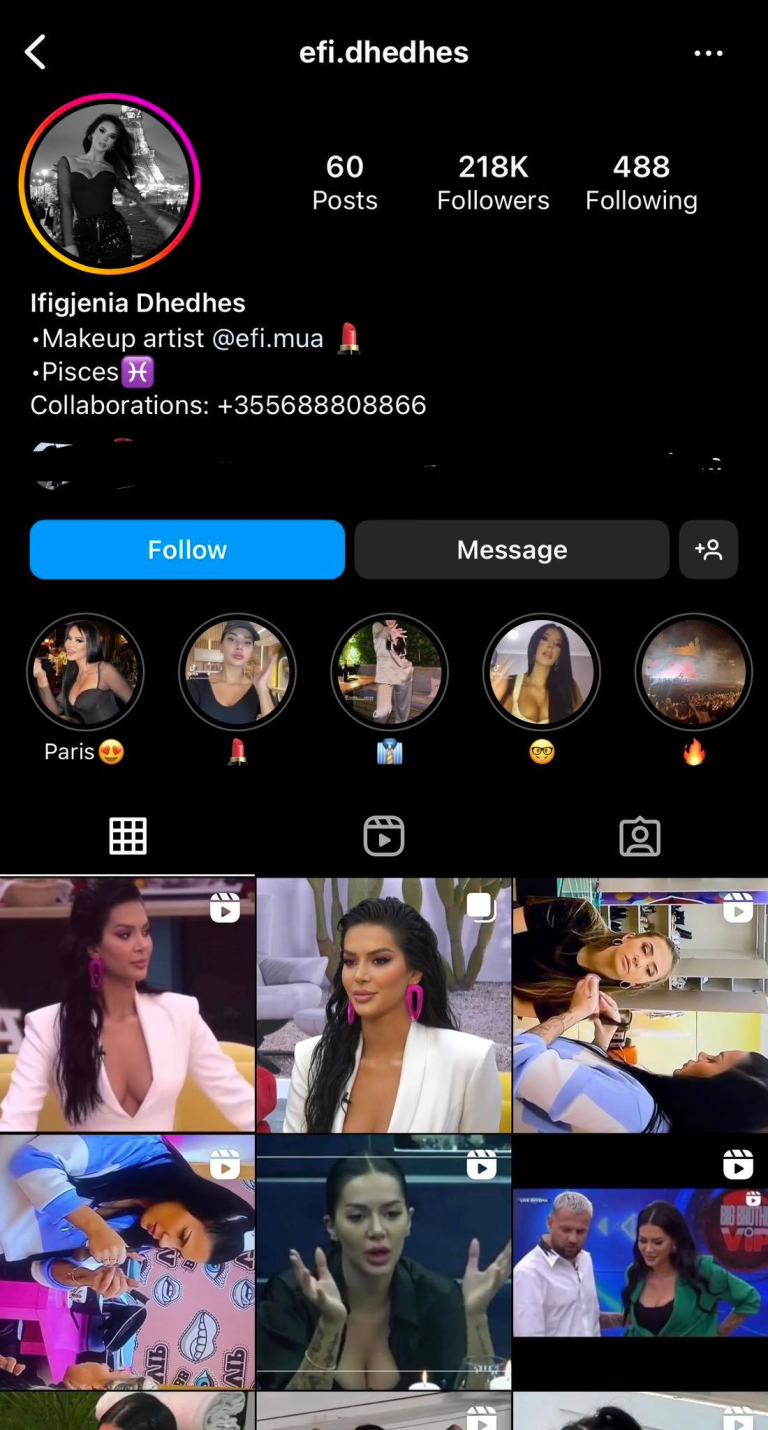Open the 218K Followers list
This screenshot has width=768, height=1430.
pos(493,182)
